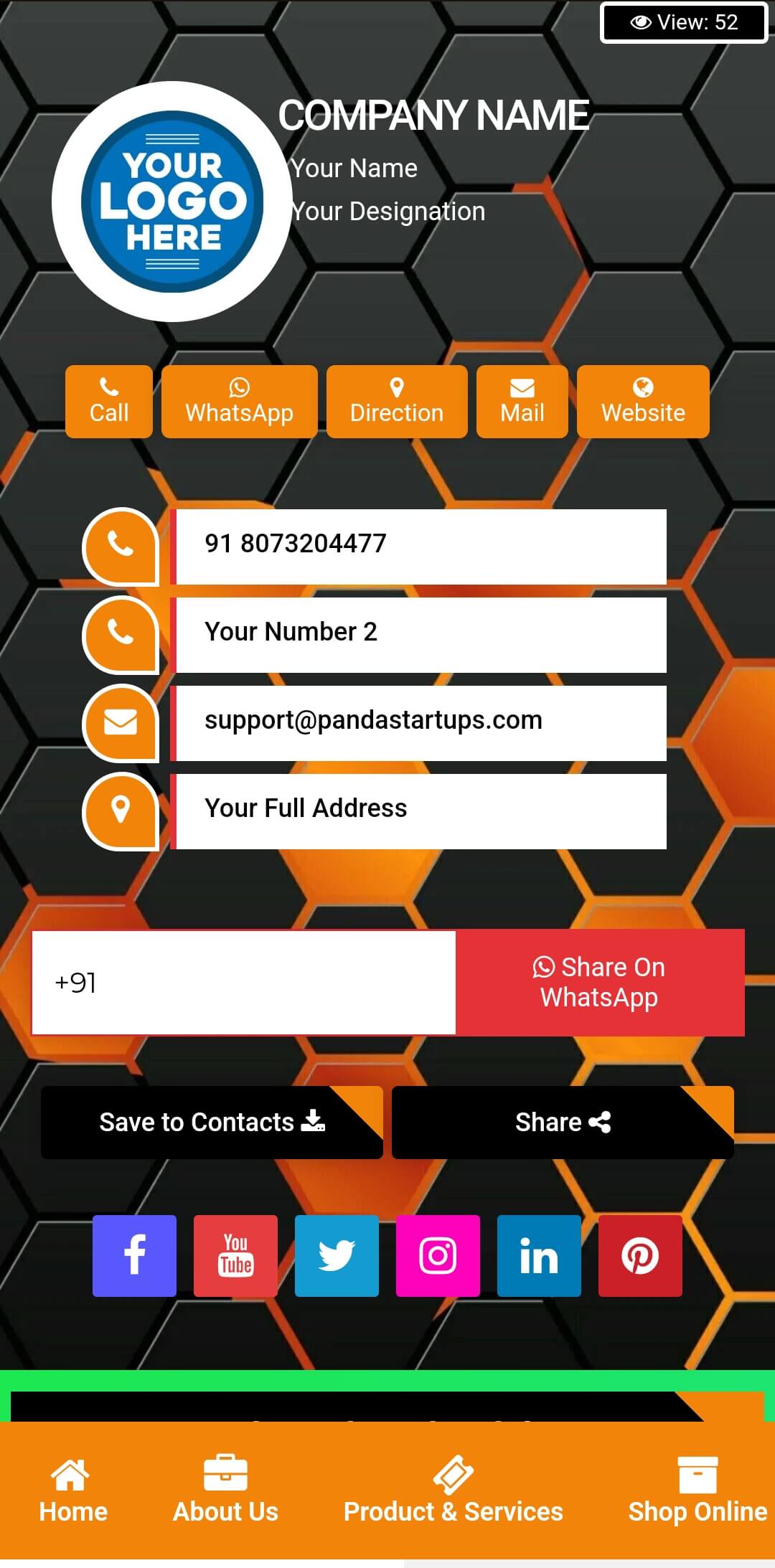
Task: Open the YouTube channel icon
Action: coord(235,1255)
